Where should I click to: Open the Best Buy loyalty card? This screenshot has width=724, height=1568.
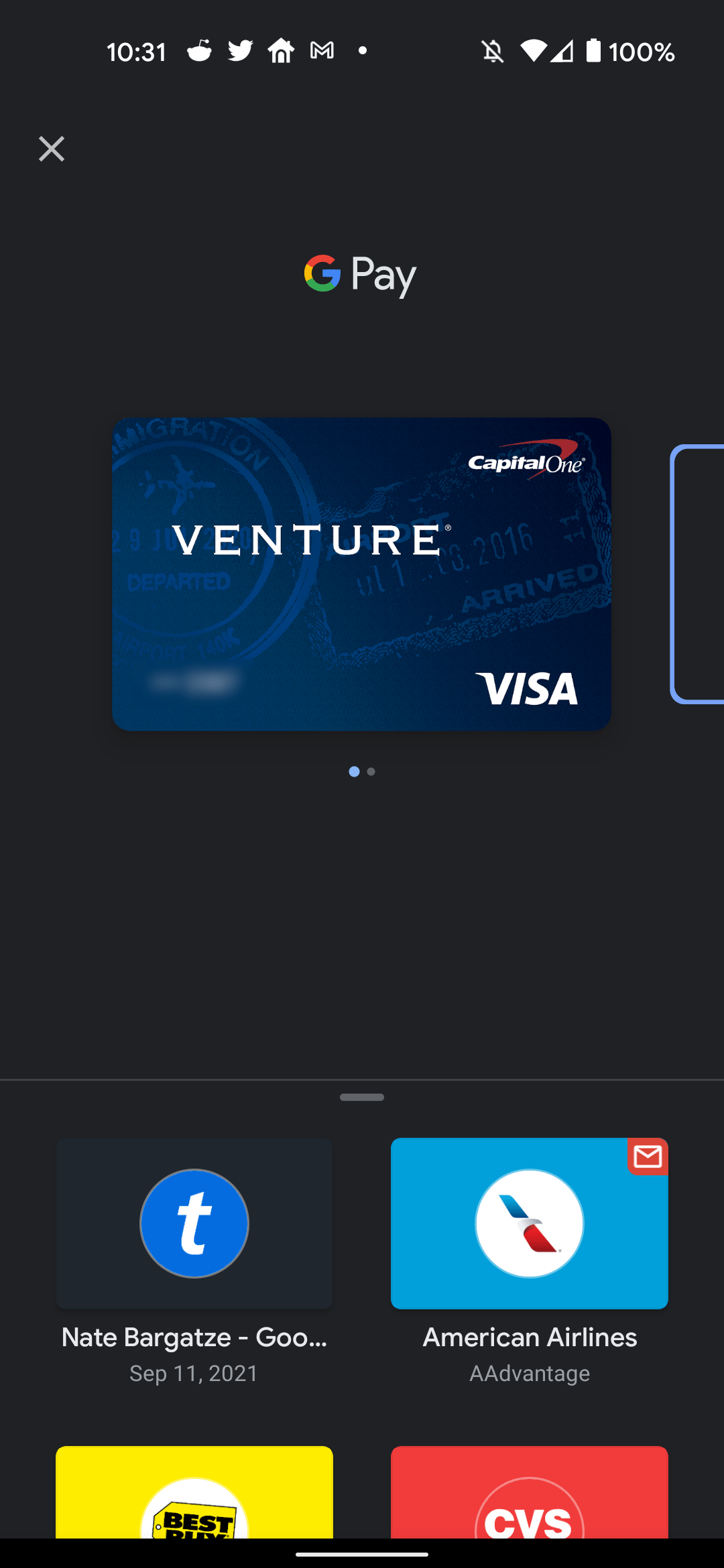point(194,1492)
